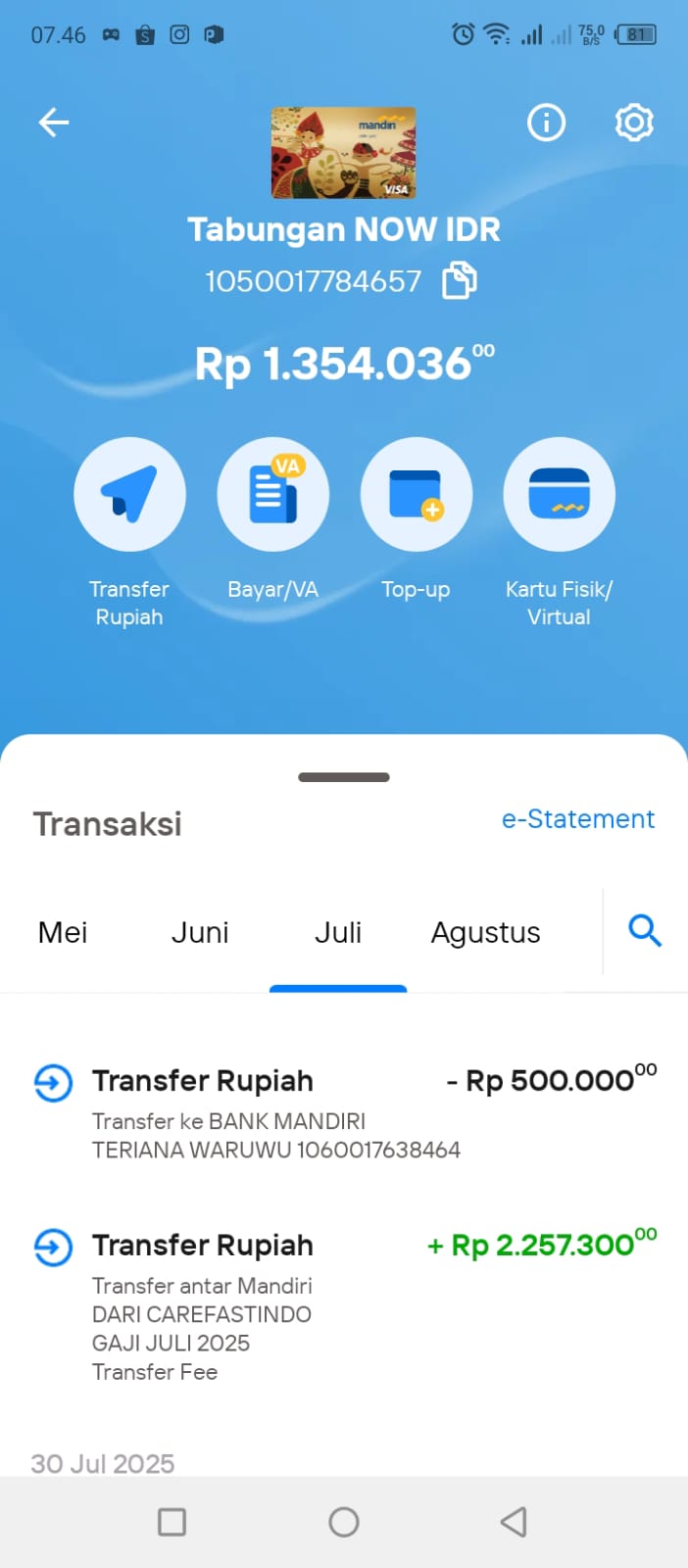Open the transfer from CAREFASTINDO transaction

344,1305
